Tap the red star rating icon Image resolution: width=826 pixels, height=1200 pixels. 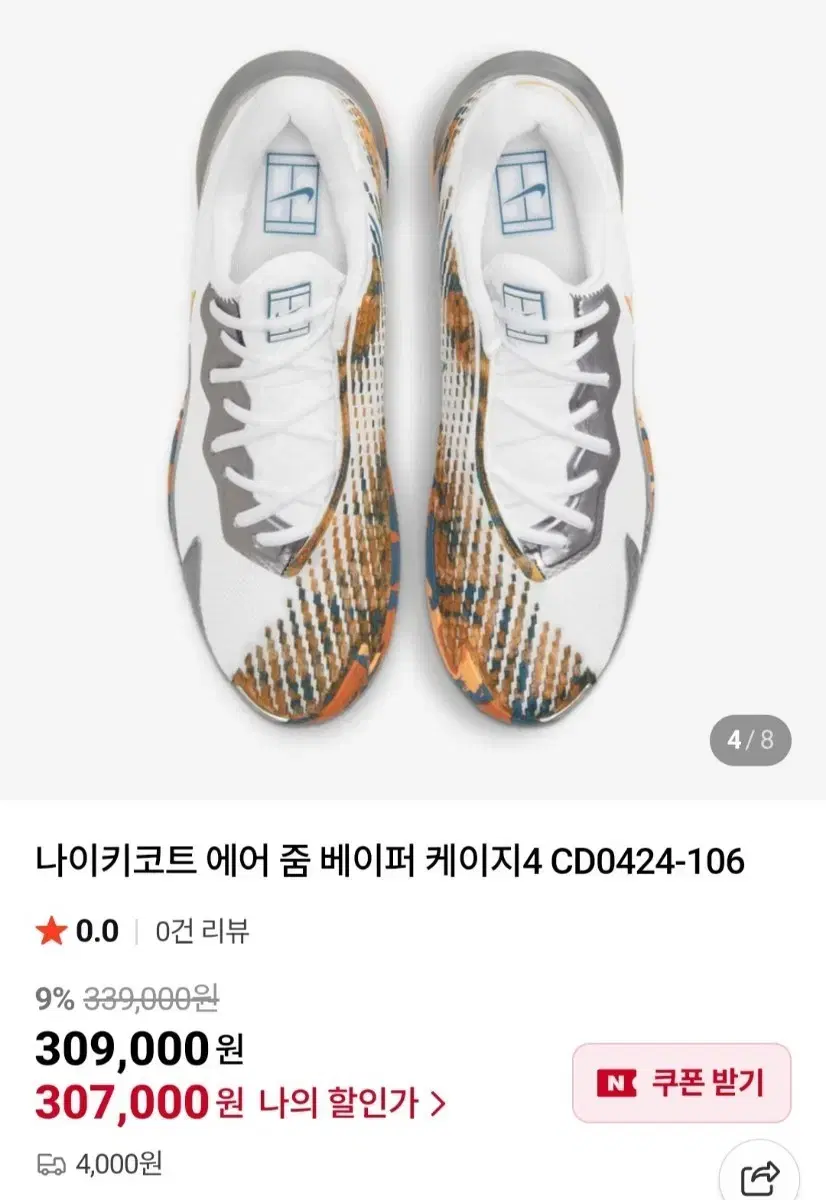point(49,928)
